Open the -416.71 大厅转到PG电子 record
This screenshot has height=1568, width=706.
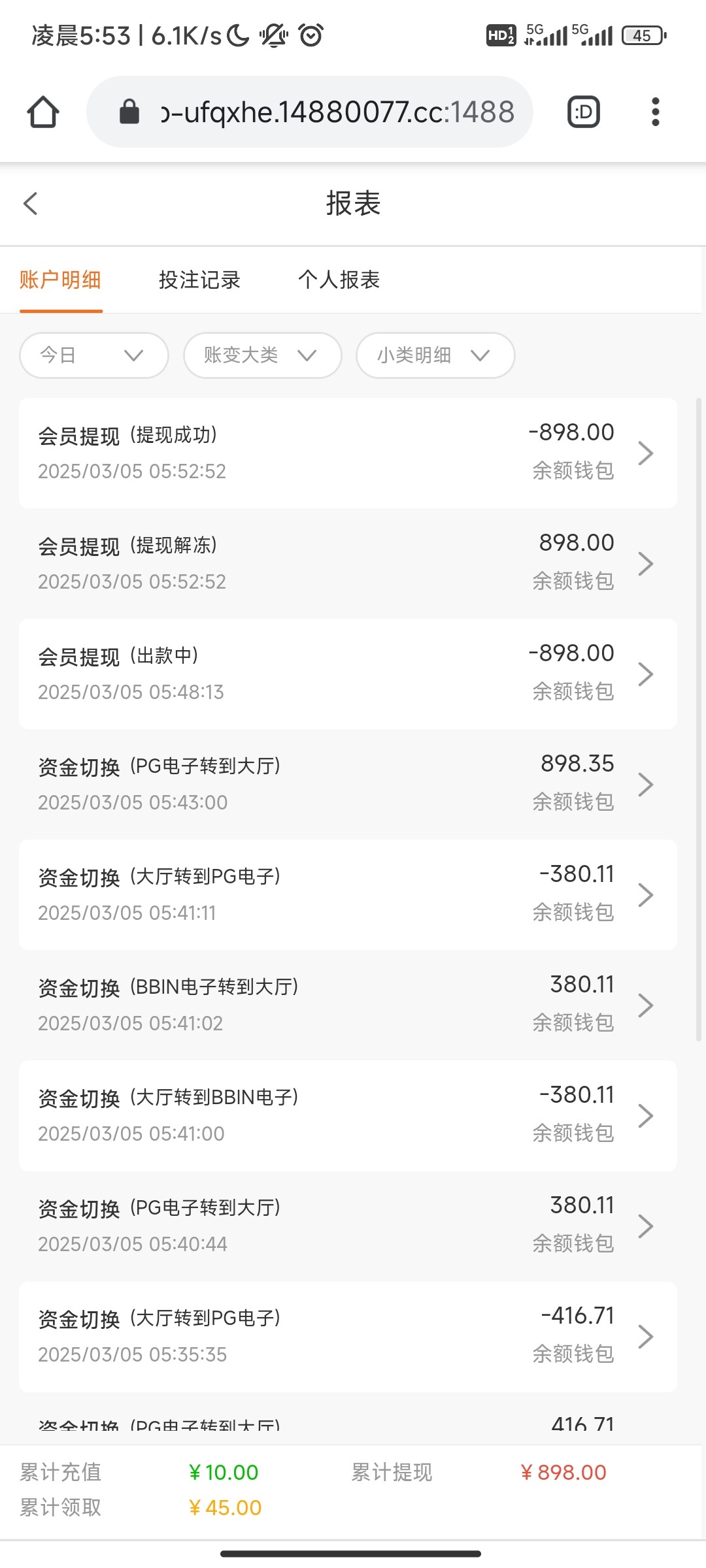point(348,1336)
